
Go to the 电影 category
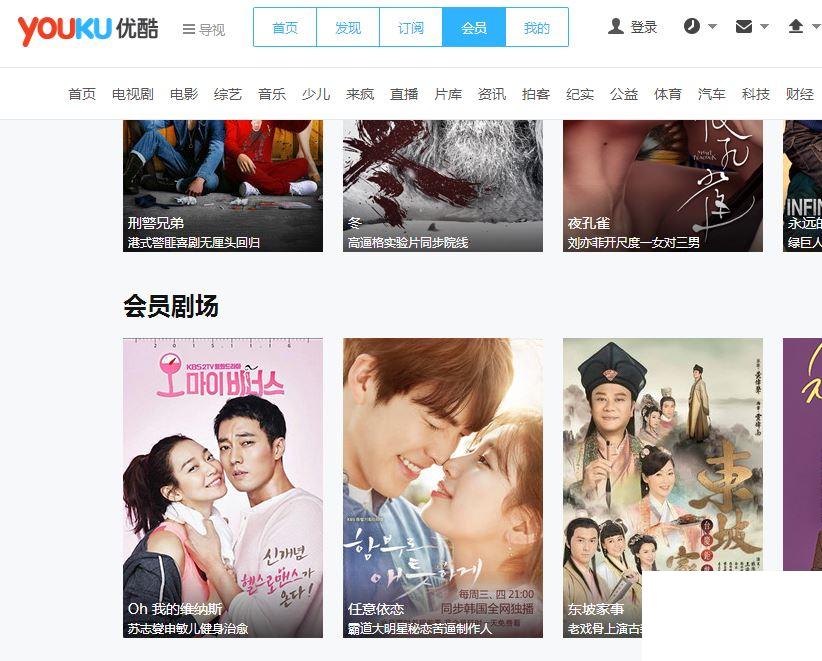coord(184,94)
